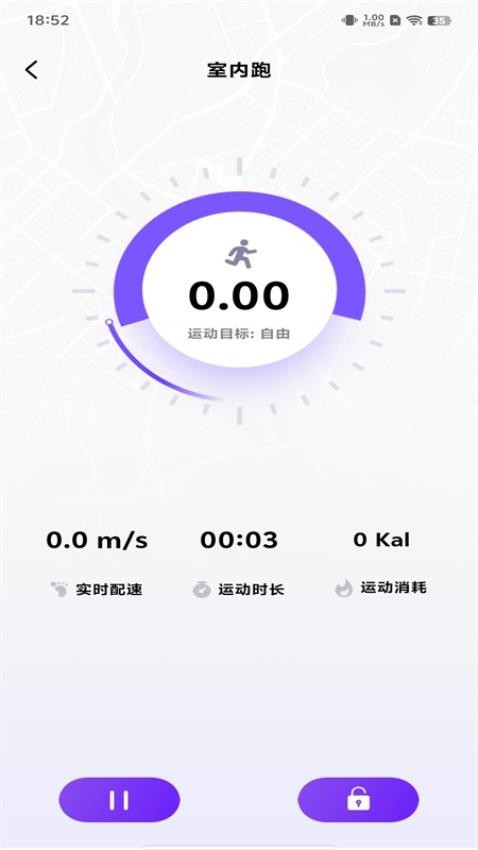Pause the indoor run
This screenshot has width=478, height=850.
[119, 800]
